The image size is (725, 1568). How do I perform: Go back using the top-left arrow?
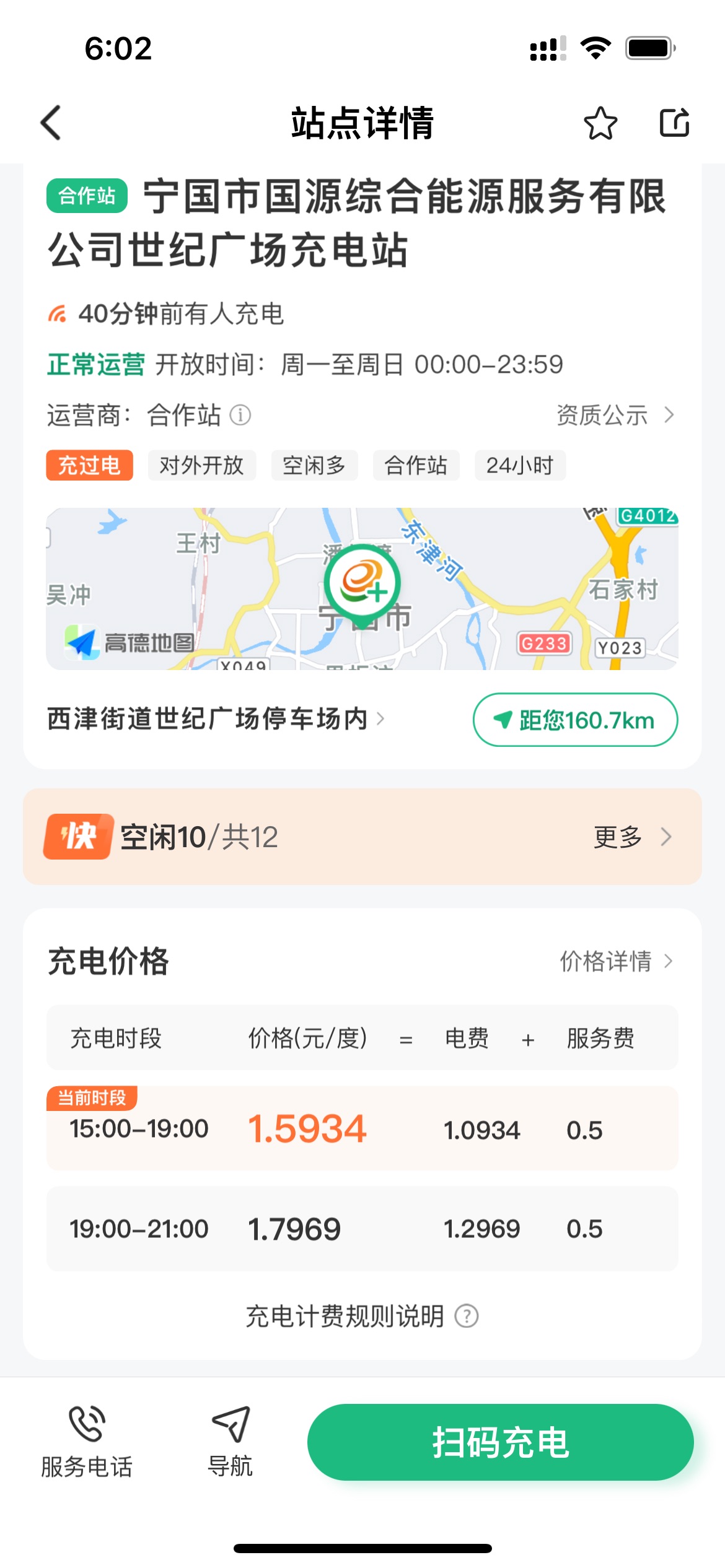(51, 123)
